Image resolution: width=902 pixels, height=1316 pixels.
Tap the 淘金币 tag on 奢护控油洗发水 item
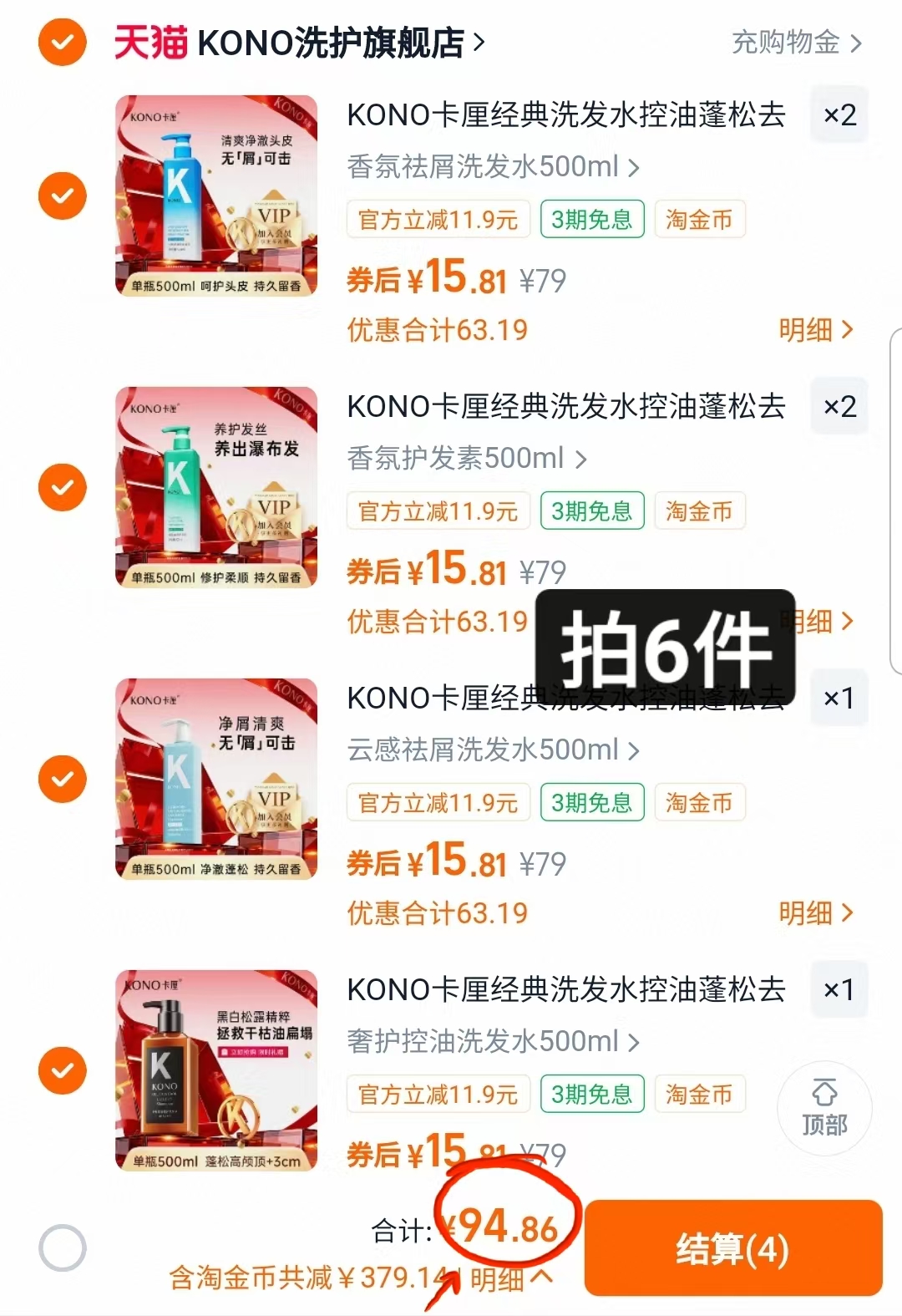(x=700, y=1094)
